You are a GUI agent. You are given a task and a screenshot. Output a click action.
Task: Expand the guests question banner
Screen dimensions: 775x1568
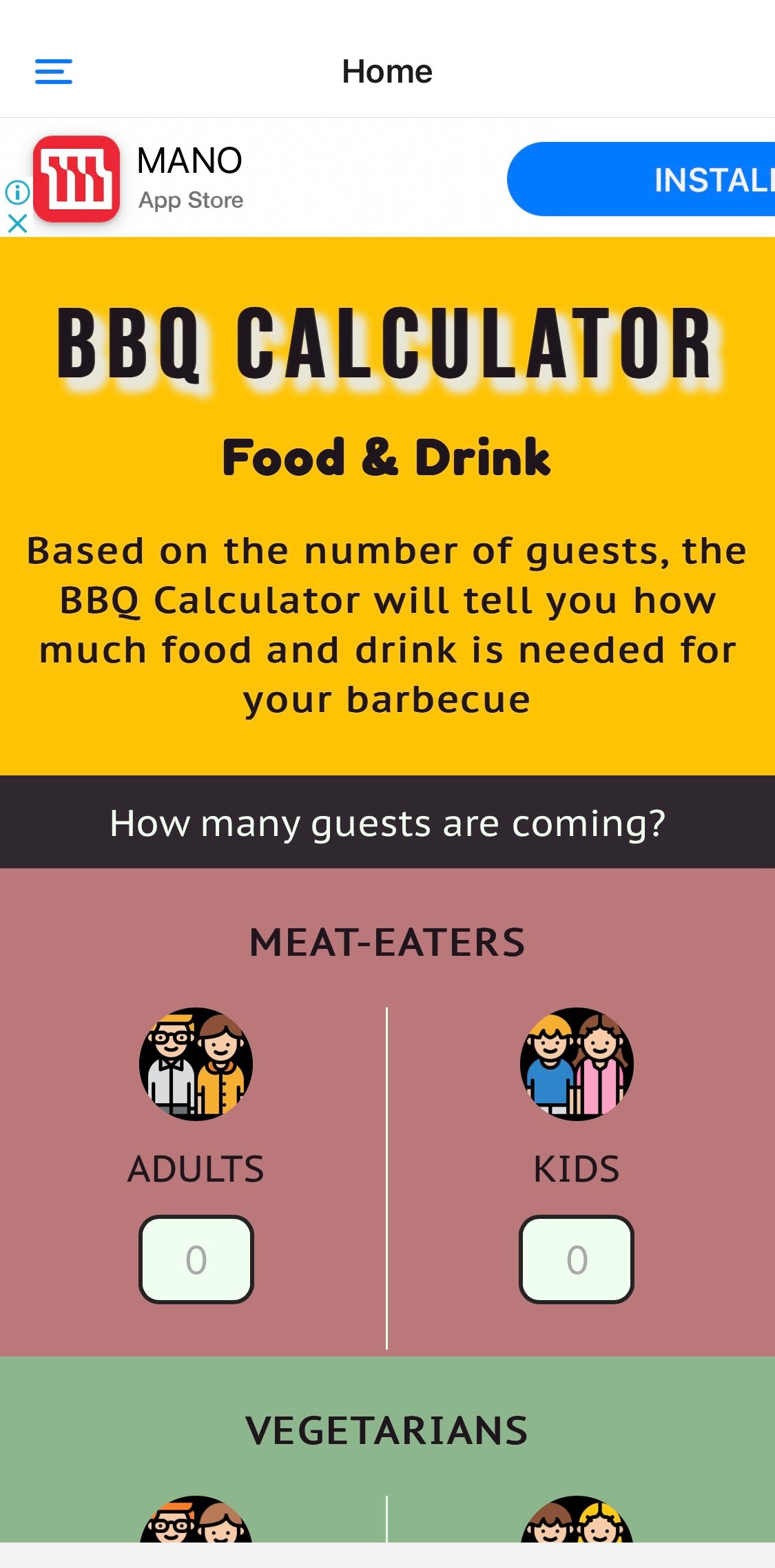pyautogui.click(x=387, y=822)
